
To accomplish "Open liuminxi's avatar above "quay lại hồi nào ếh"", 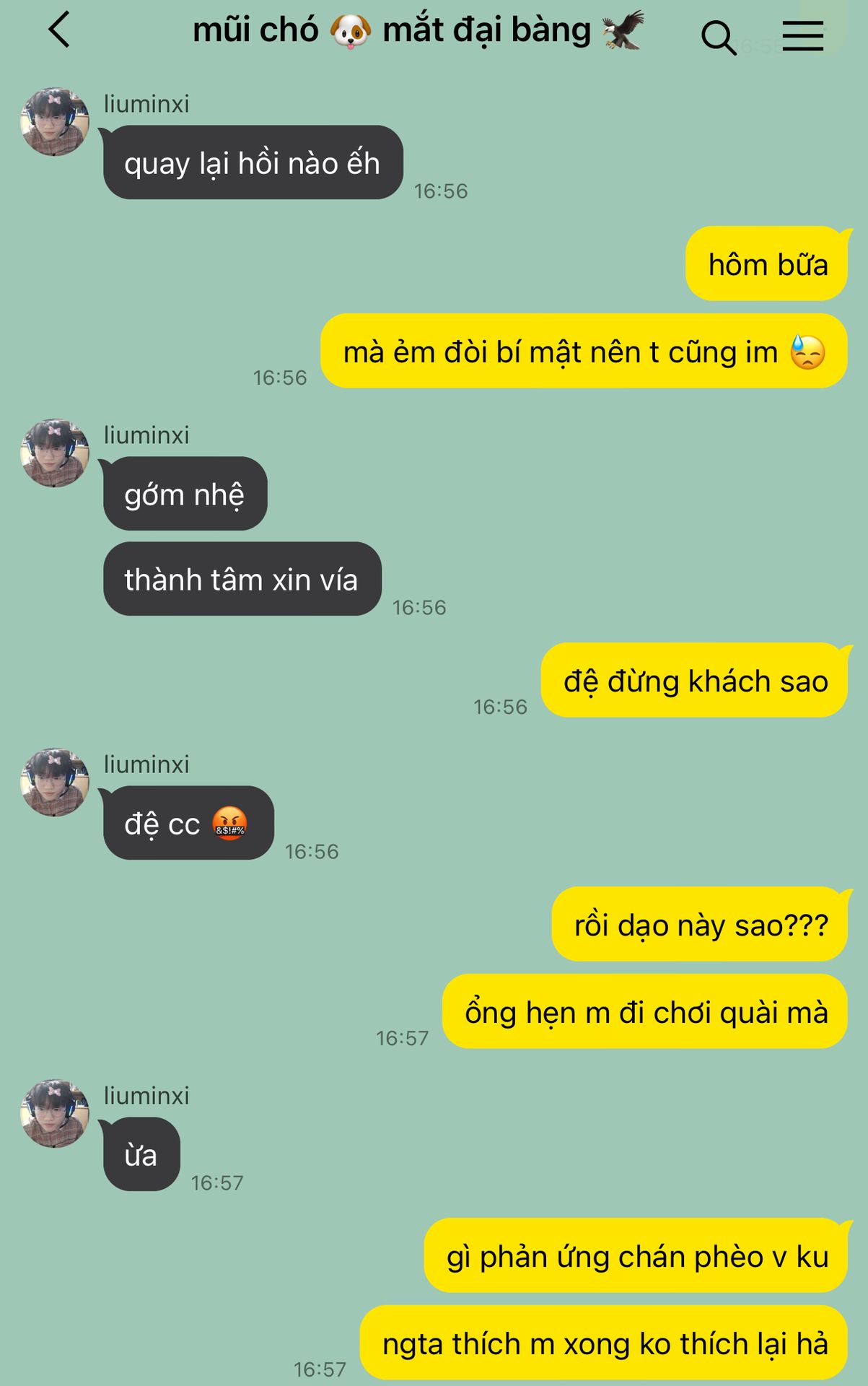I will click(x=55, y=122).
